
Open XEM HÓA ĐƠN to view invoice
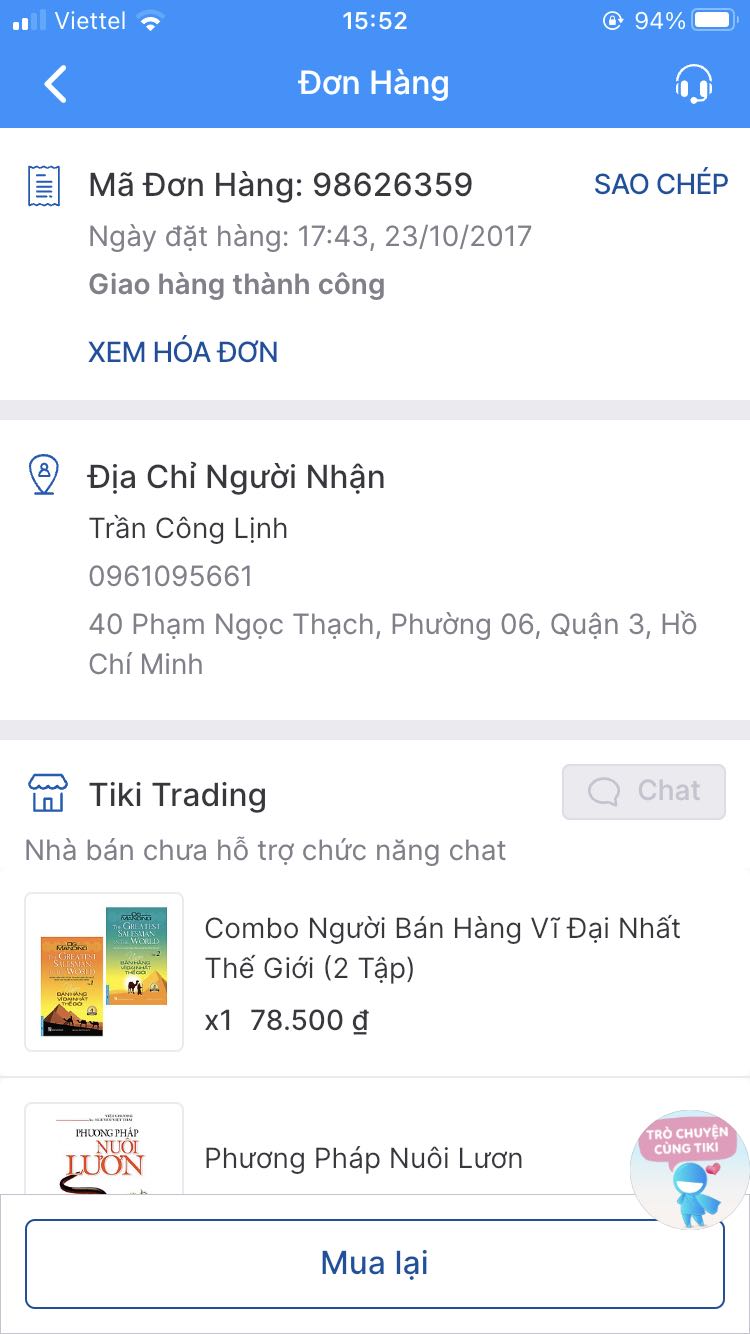pyautogui.click(x=183, y=352)
